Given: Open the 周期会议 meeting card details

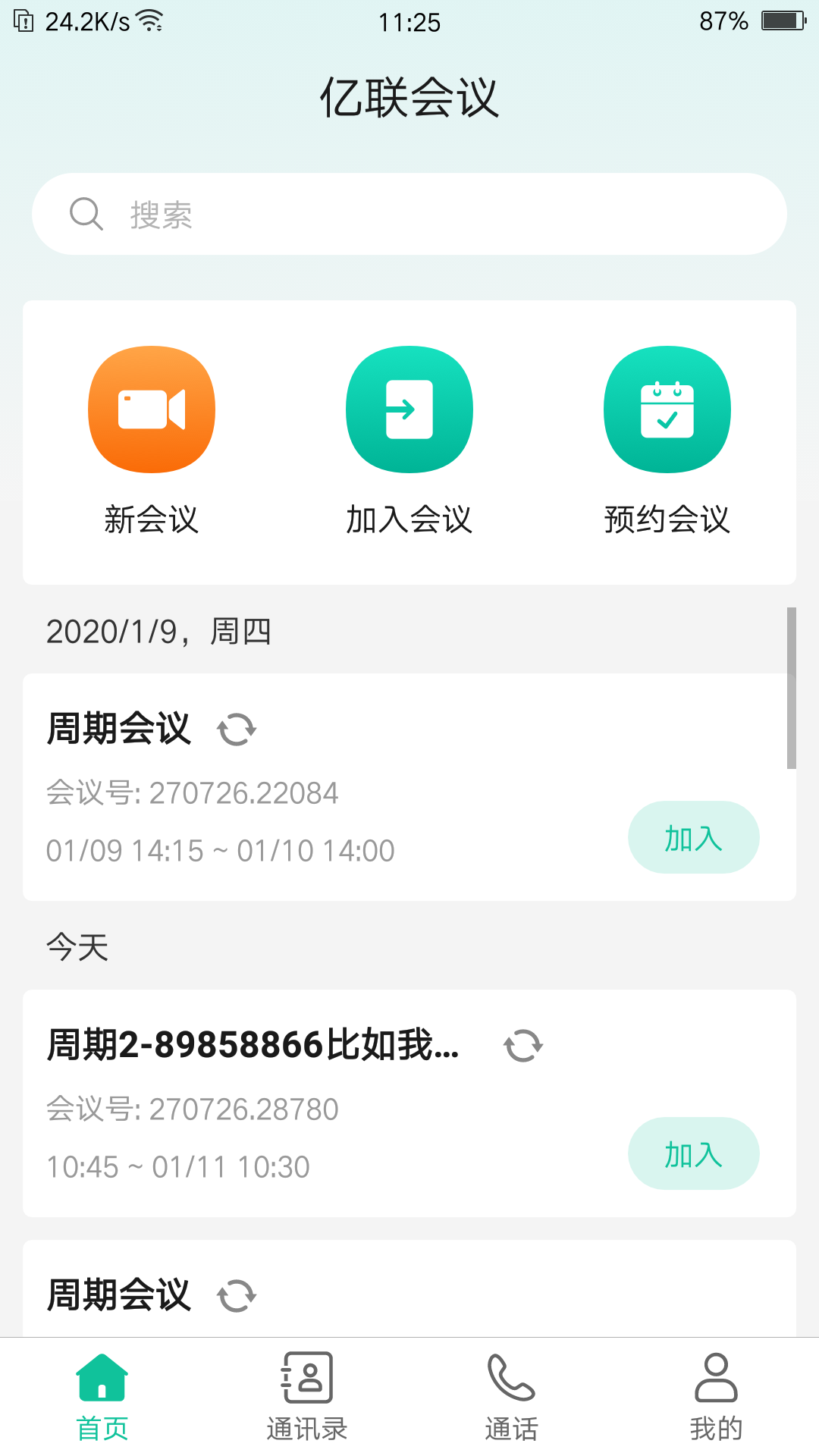Looking at the screenshot, I should click(x=119, y=730).
